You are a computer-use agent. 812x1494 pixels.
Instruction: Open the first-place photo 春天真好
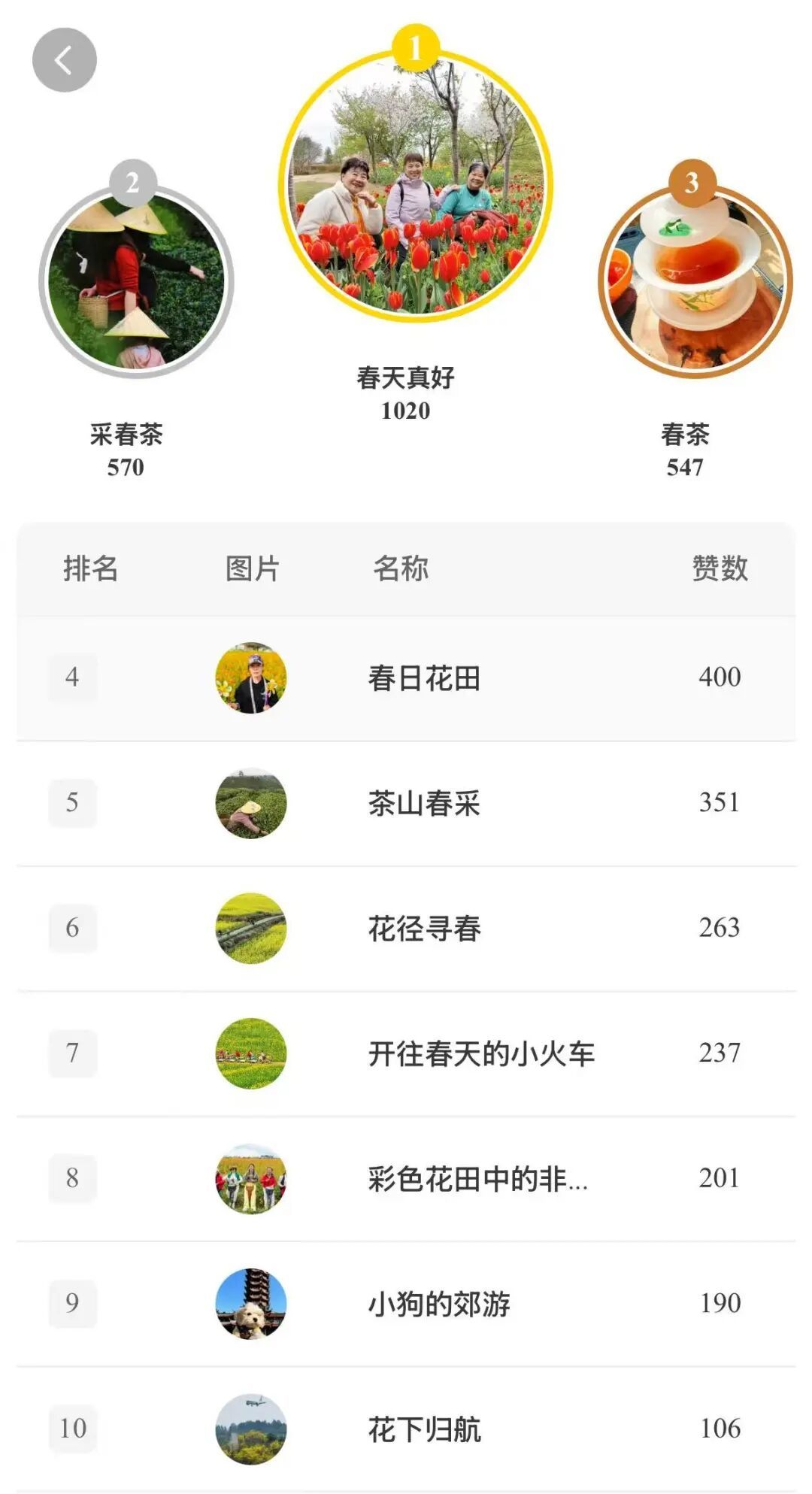pyautogui.click(x=416, y=184)
